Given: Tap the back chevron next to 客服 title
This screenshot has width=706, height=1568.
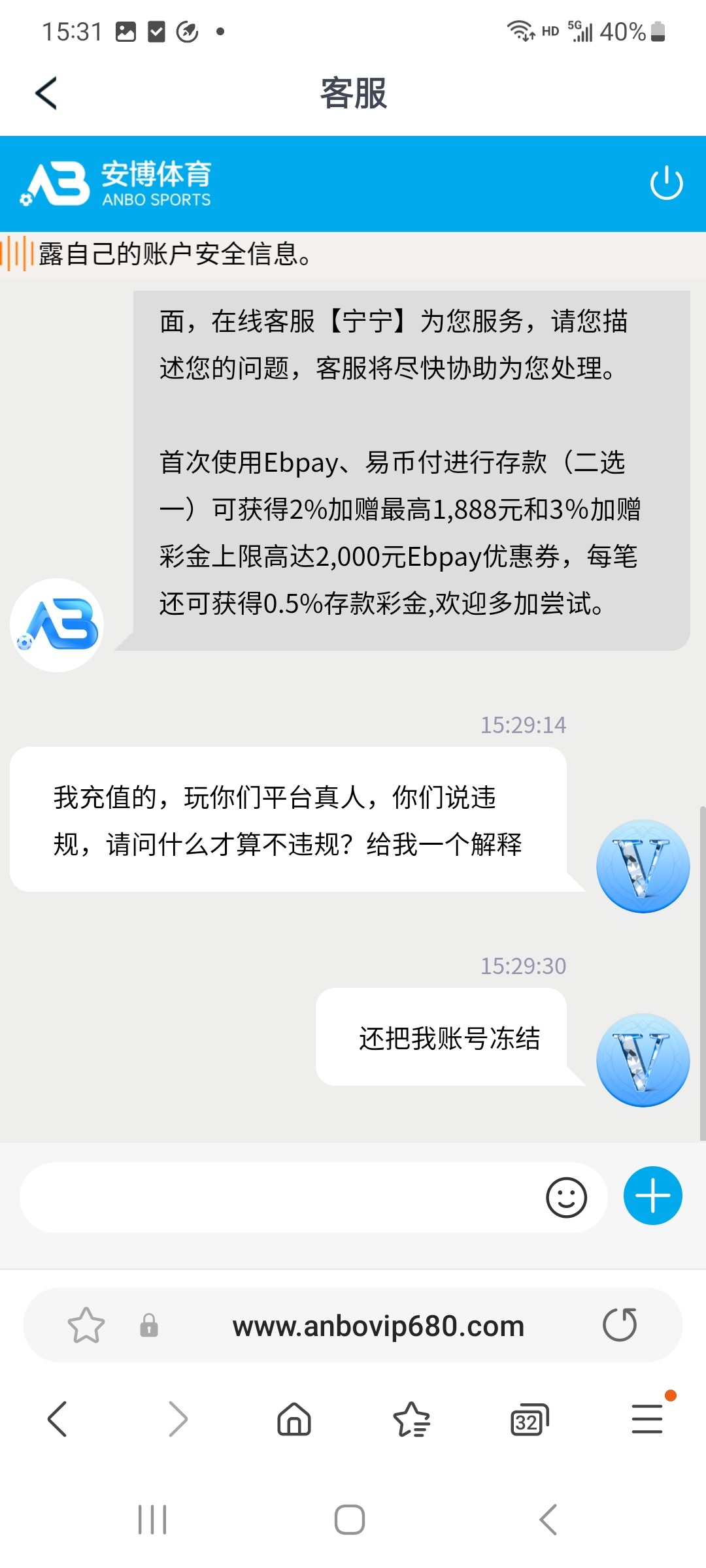Looking at the screenshot, I should (x=46, y=93).
